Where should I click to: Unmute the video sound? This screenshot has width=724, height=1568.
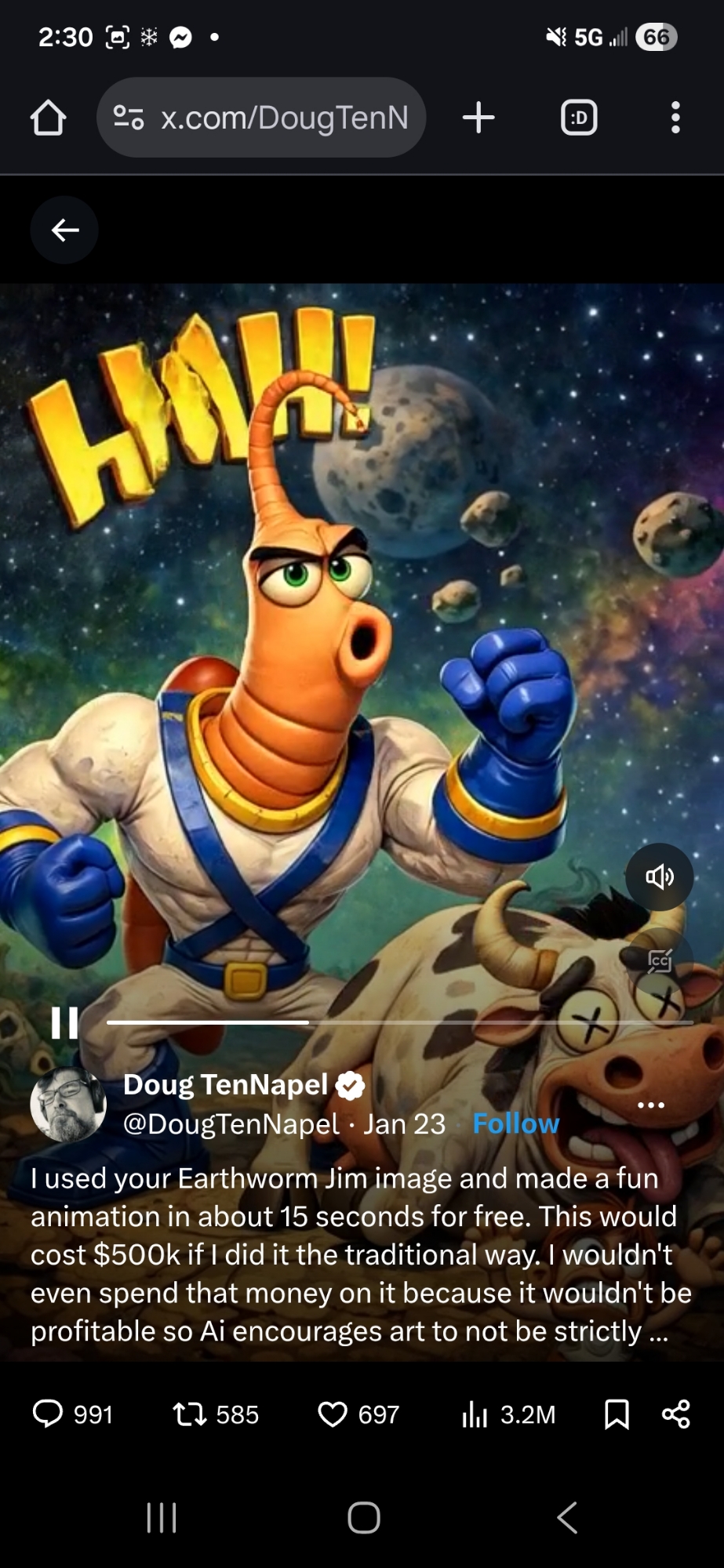659,877
